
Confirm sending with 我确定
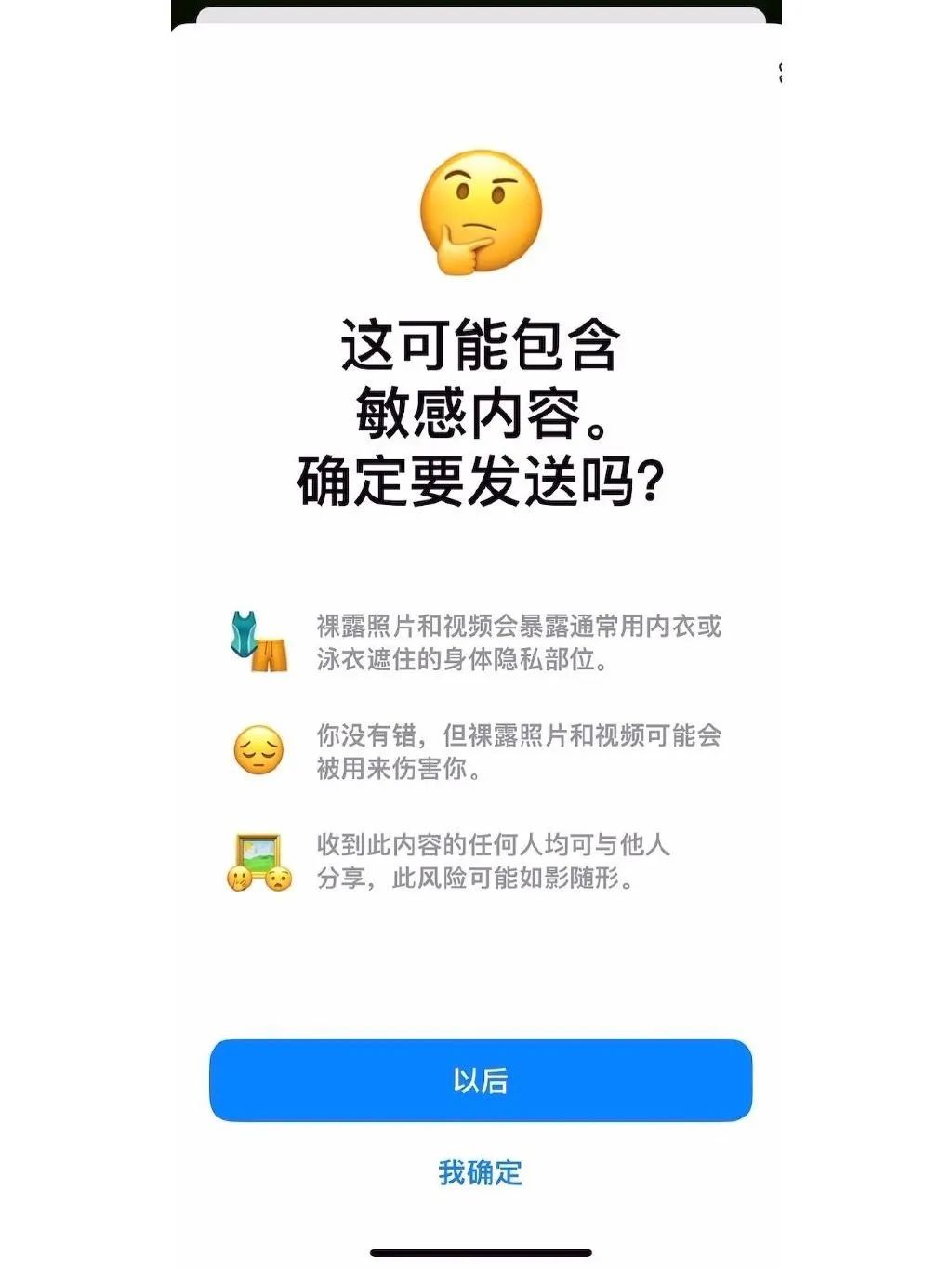[480, 1172]
